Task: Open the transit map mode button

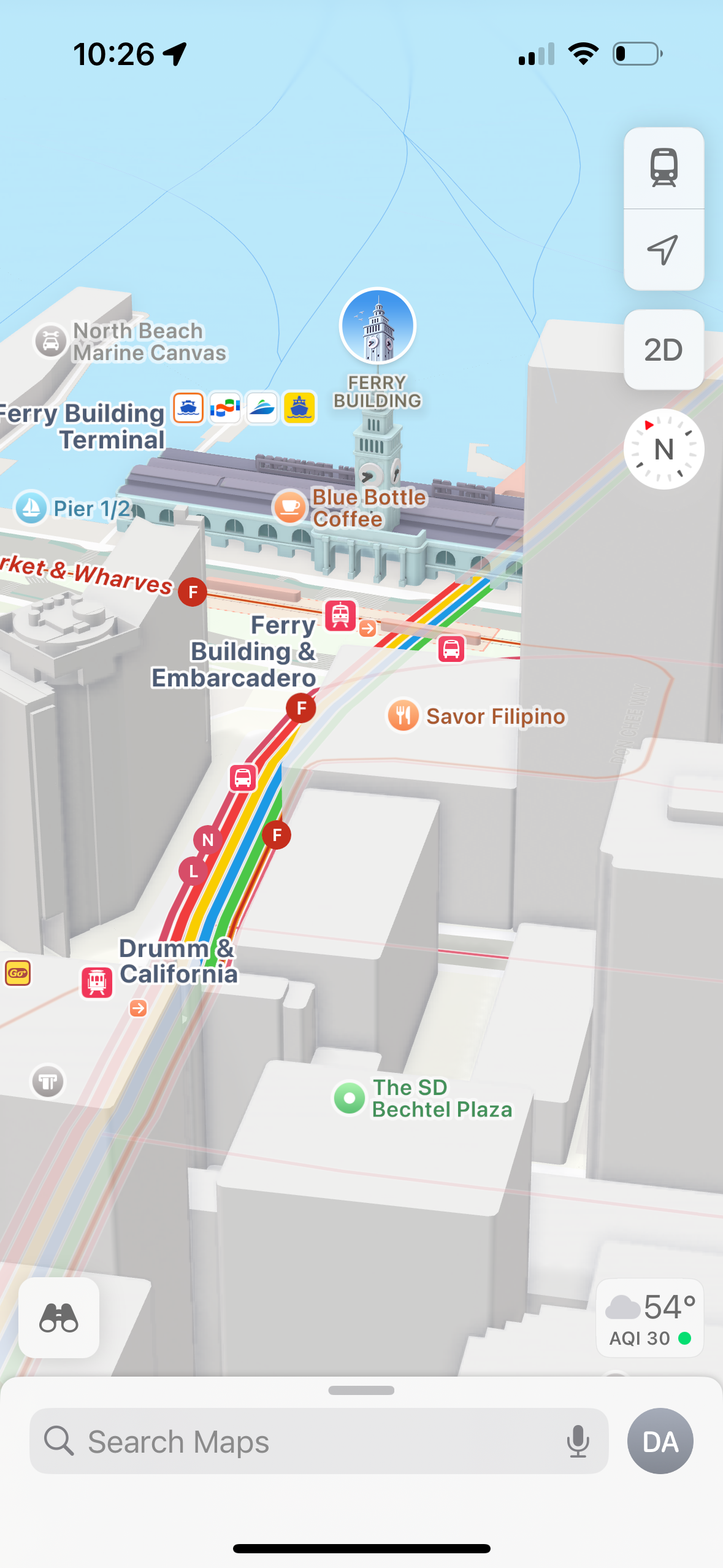Action: click(664, 168)
